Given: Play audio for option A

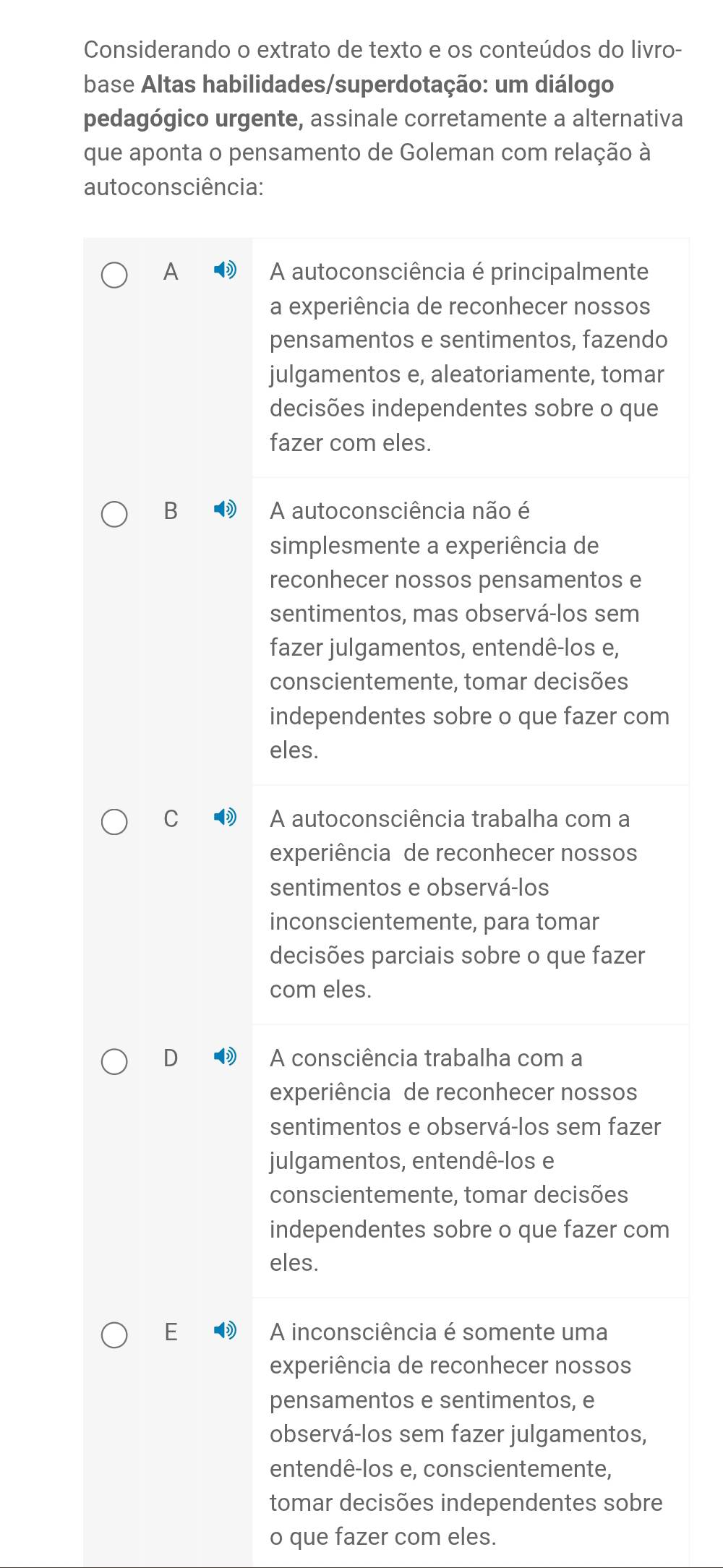Looking at the screenshot, I should point(226,272).
